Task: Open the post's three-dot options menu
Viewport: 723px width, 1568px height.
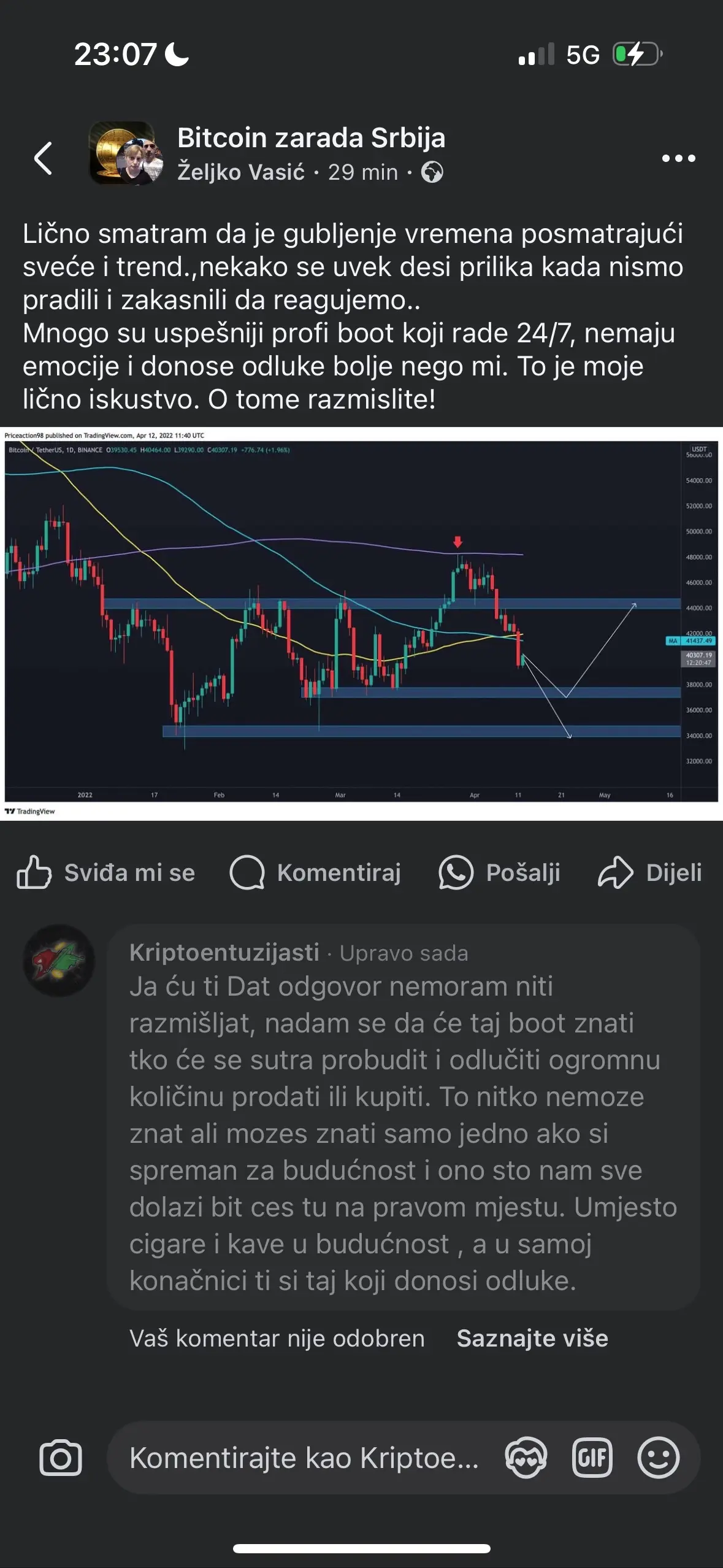Action: (x=678, y=158)
